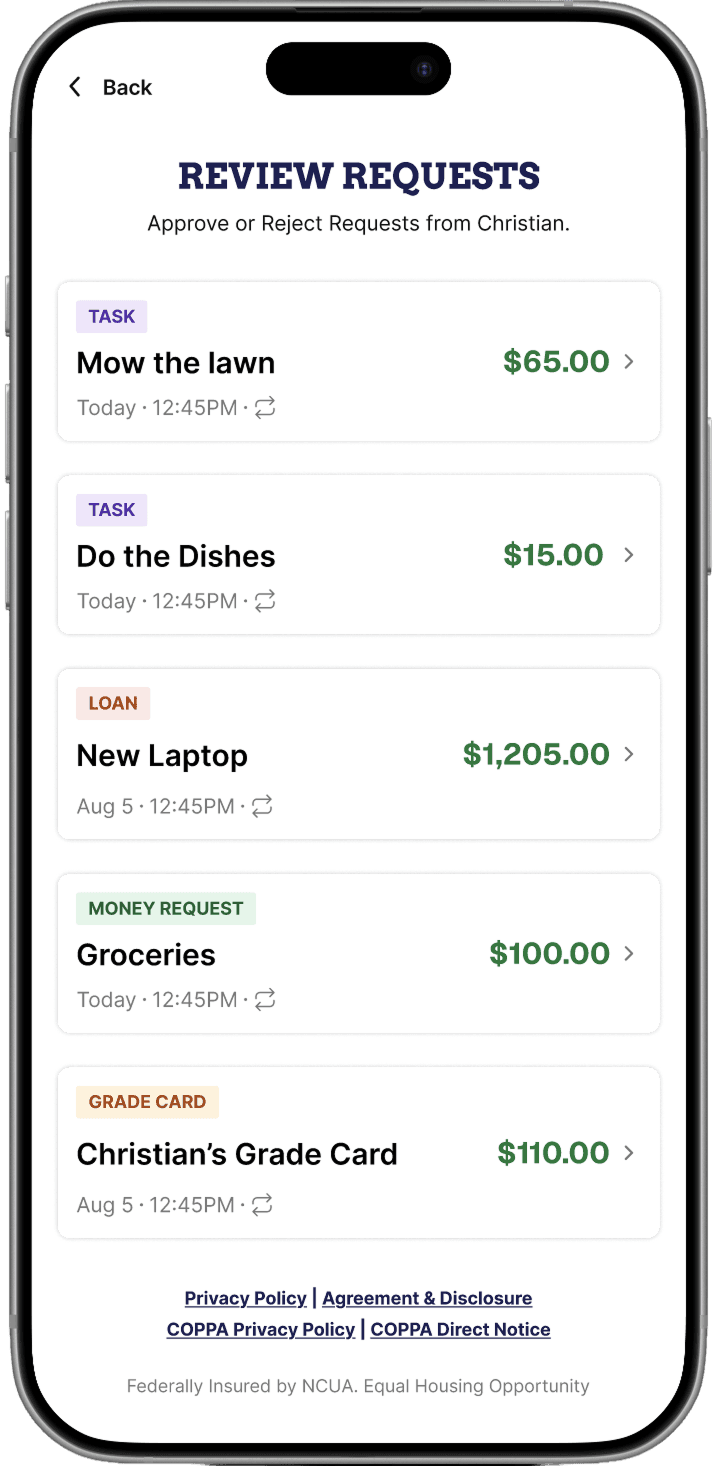Open the COPPA Privacy Policy link
714x1466 pixels.
tap(261, 1329)
